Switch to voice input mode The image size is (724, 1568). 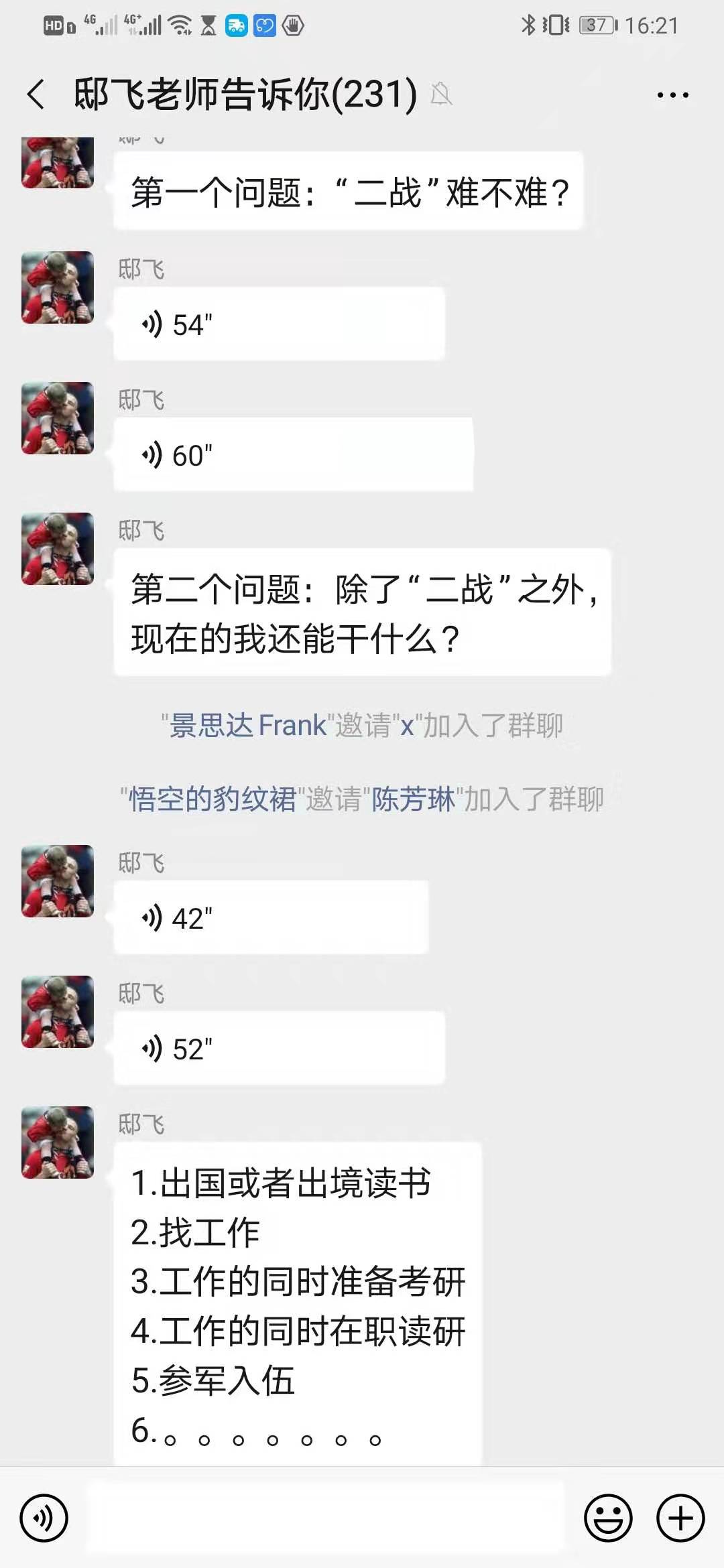pos(44,1518)
